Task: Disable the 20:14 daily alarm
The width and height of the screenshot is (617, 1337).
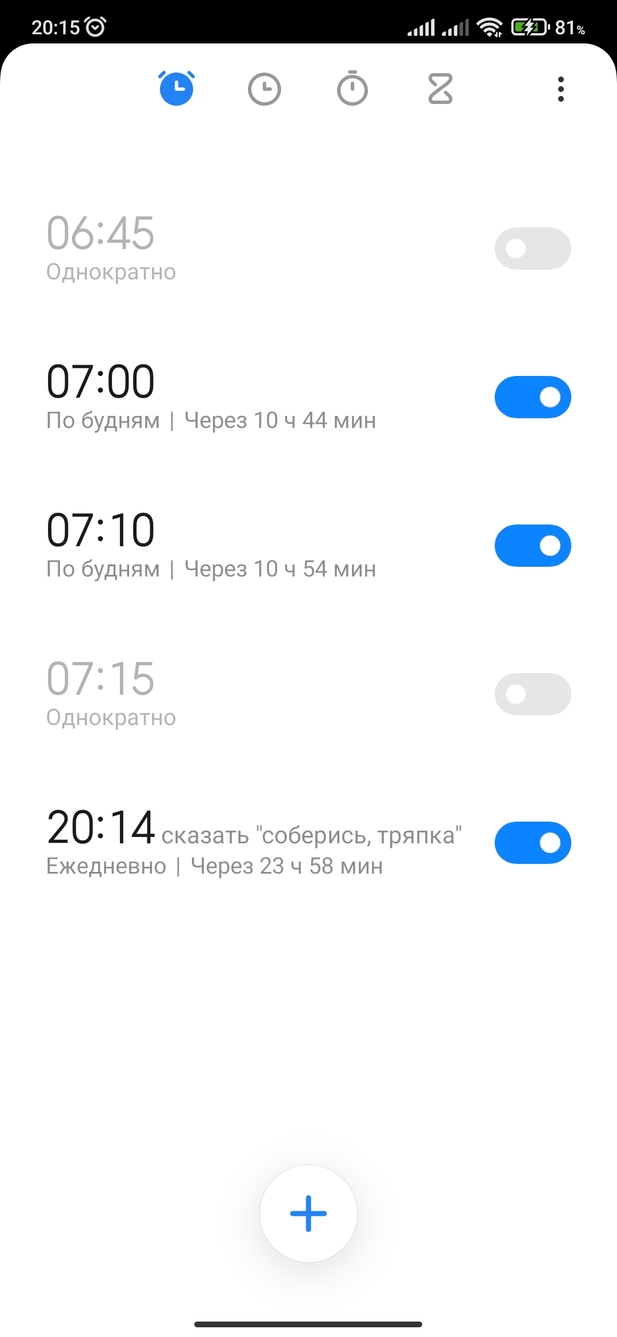Action: (533, 843)
